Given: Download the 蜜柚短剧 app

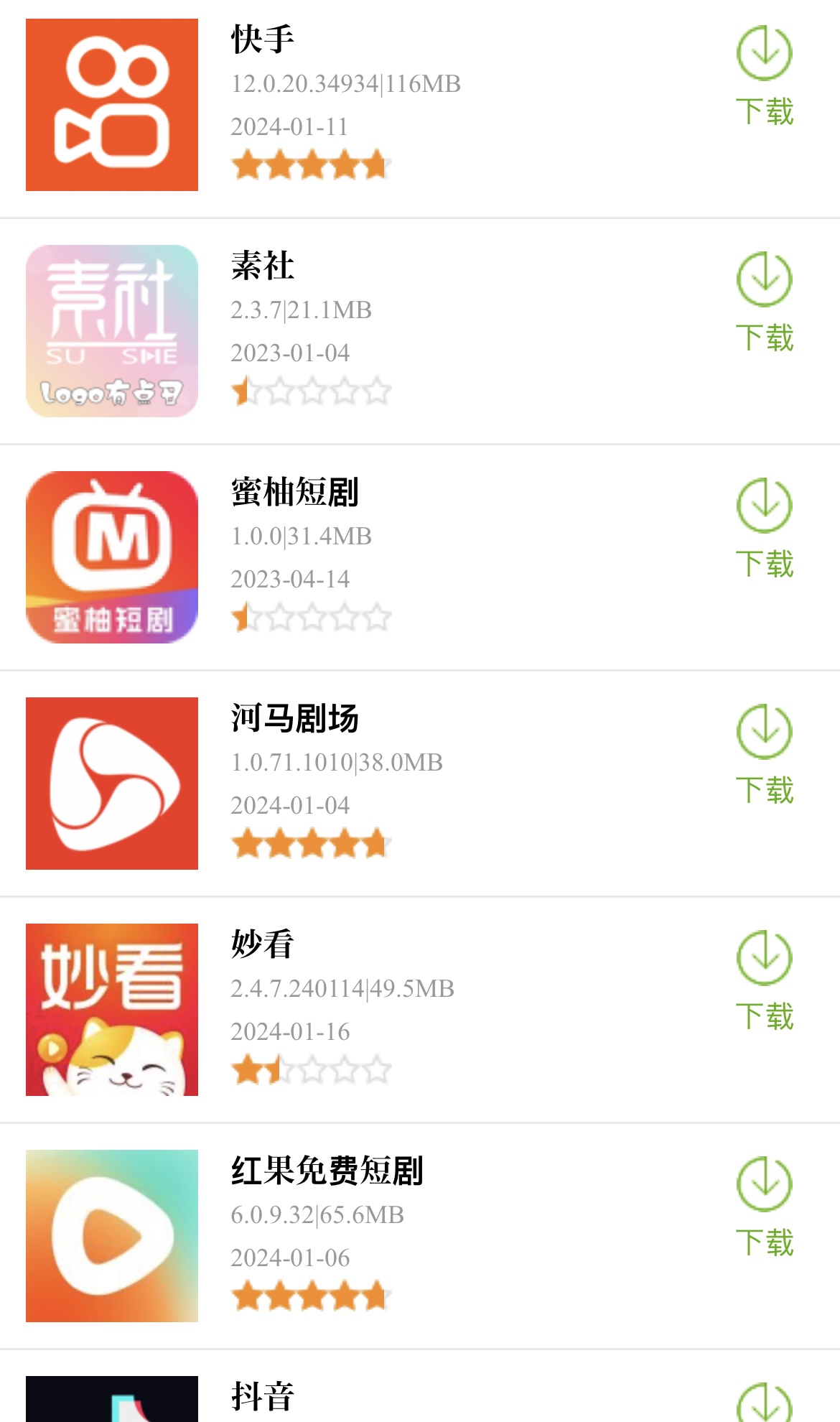Looking at the screenshot, I should (764, 528).
